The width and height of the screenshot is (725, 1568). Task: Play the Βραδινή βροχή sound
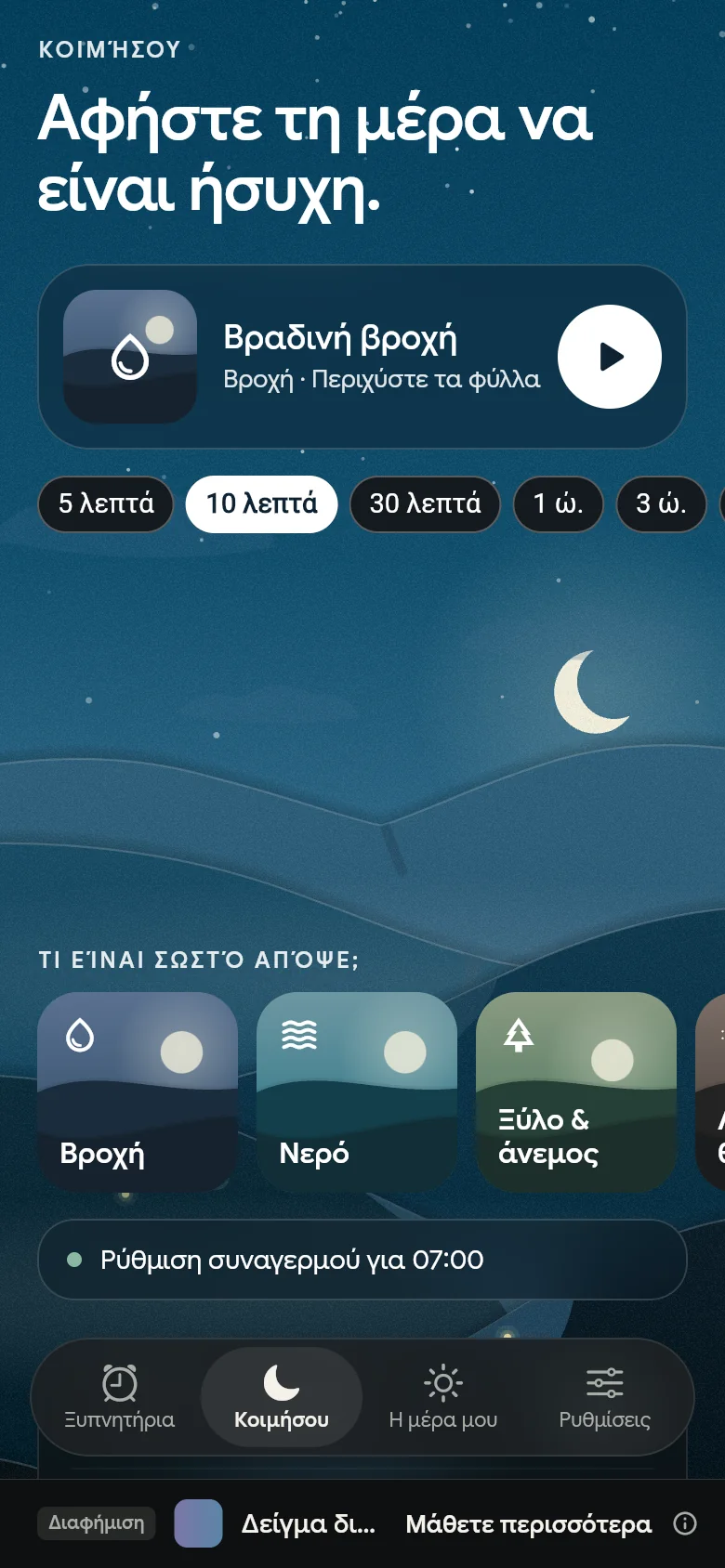pos(610,357)
